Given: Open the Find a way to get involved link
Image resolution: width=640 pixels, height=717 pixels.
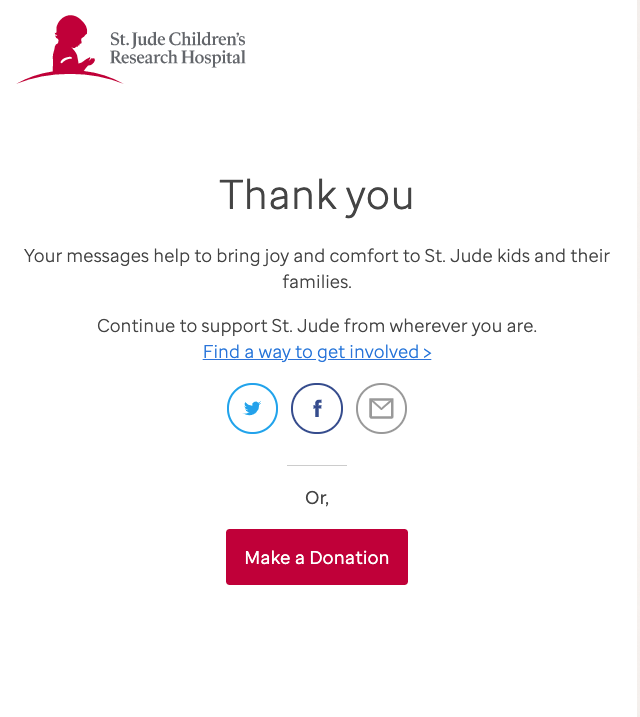Looking at the screenshot, I should 317,352.
